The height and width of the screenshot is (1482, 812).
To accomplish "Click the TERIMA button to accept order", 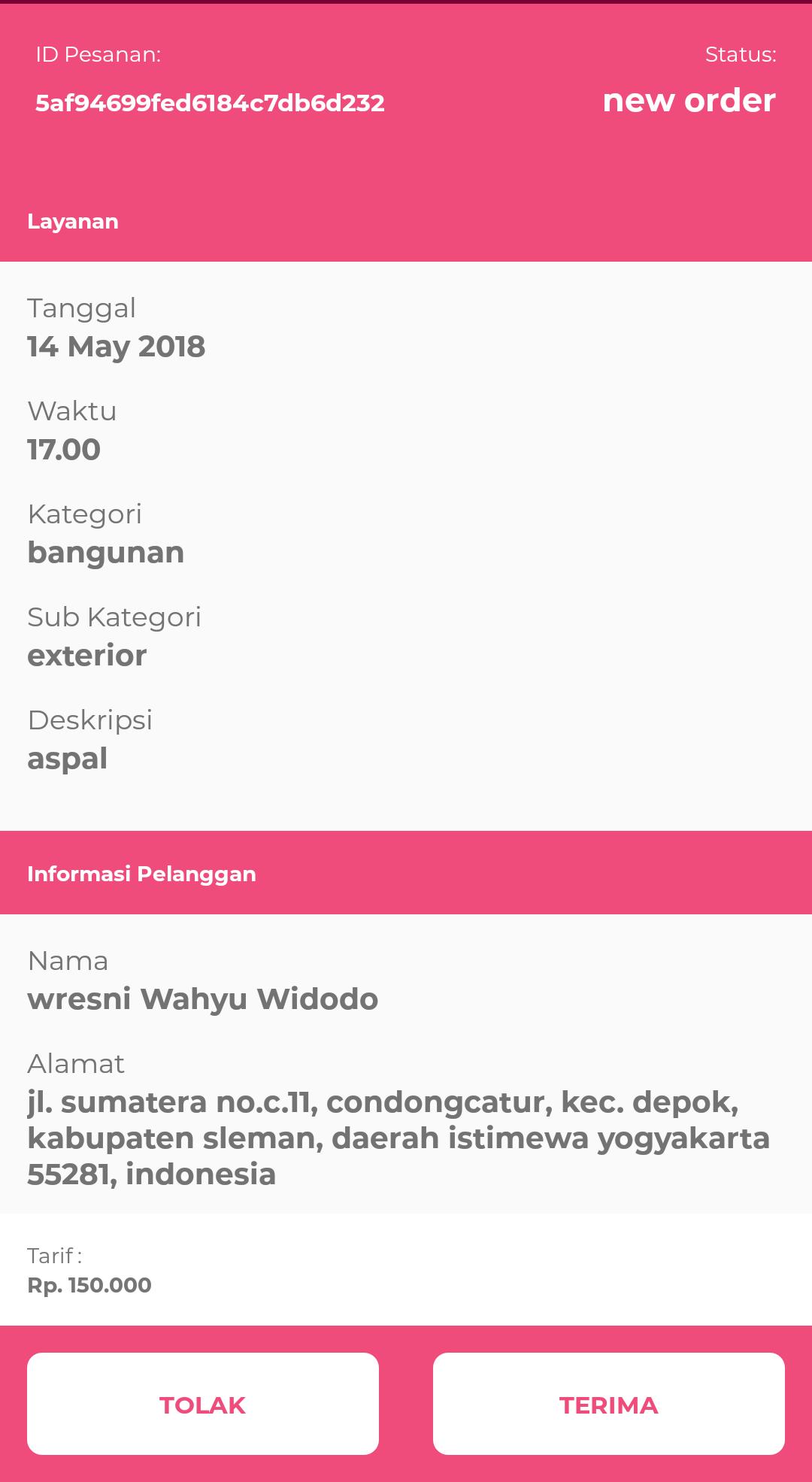I will pyautogui.click(x=609, y=1403).
